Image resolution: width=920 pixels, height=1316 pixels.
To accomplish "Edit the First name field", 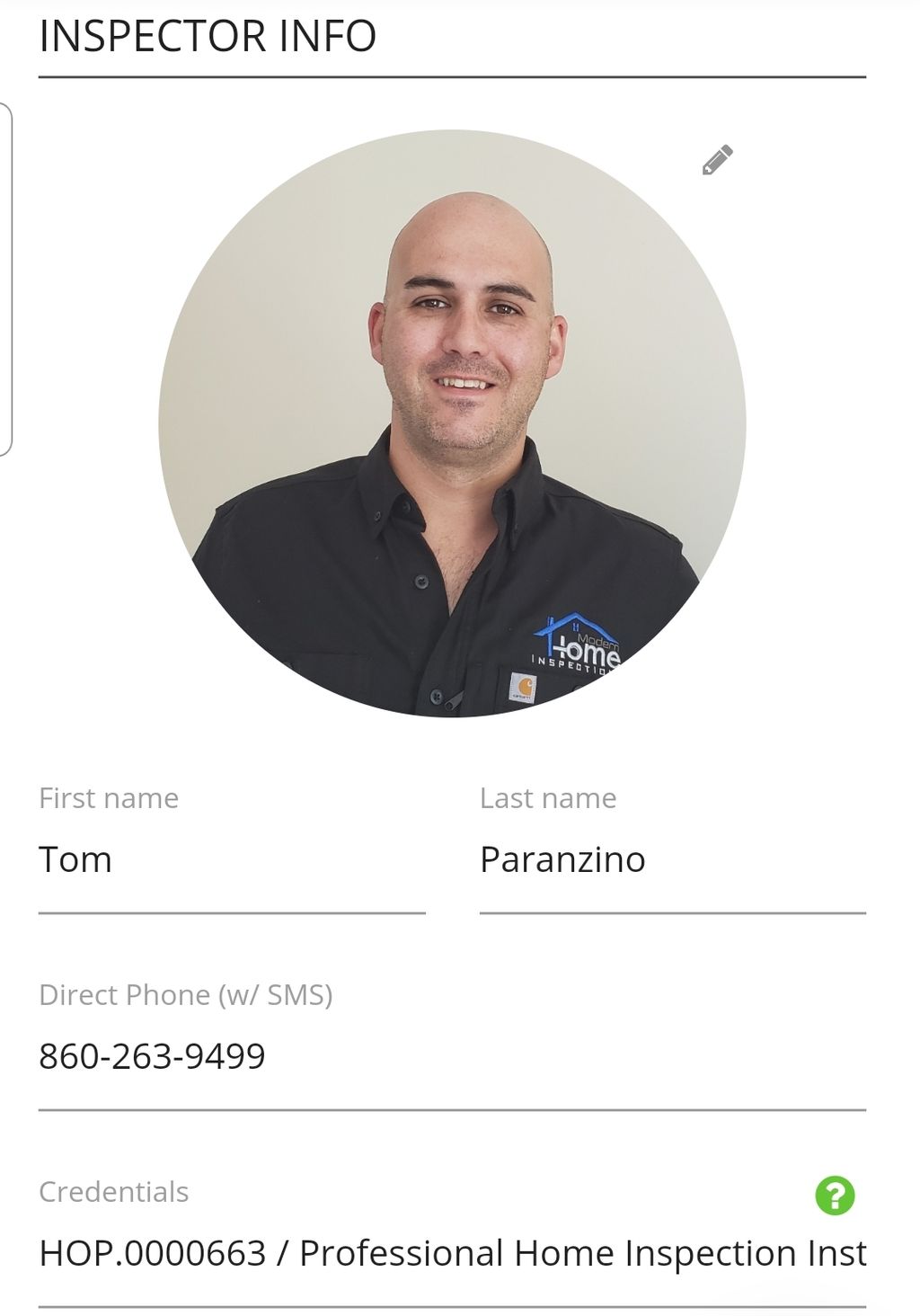I will point(231,860).
